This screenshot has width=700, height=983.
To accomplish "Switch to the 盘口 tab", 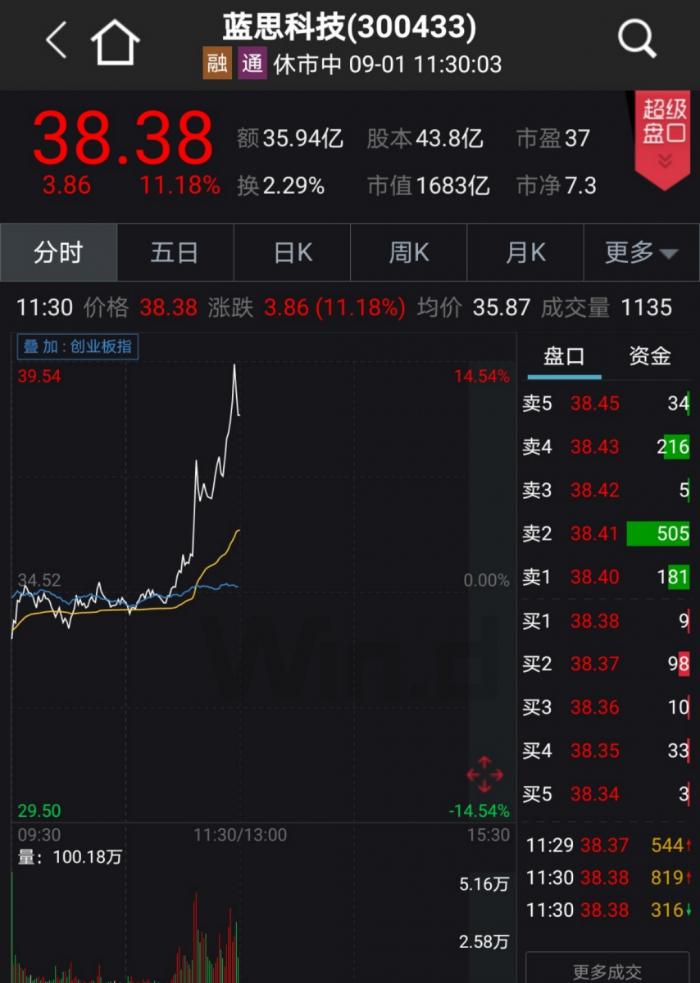I will [x=563, y=356].
